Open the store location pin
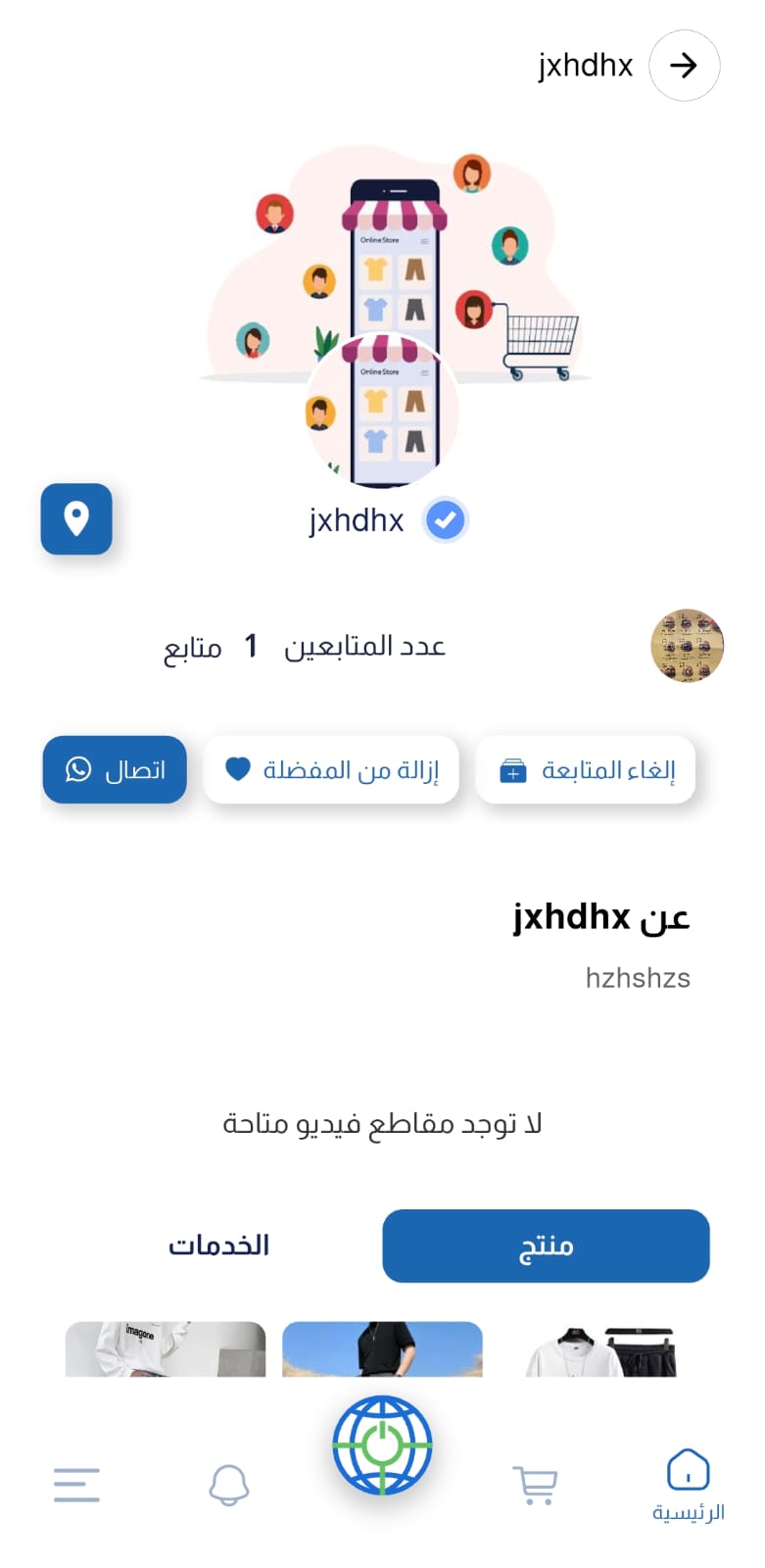This screenshot has width=765, height=1568. coord(76,518)
